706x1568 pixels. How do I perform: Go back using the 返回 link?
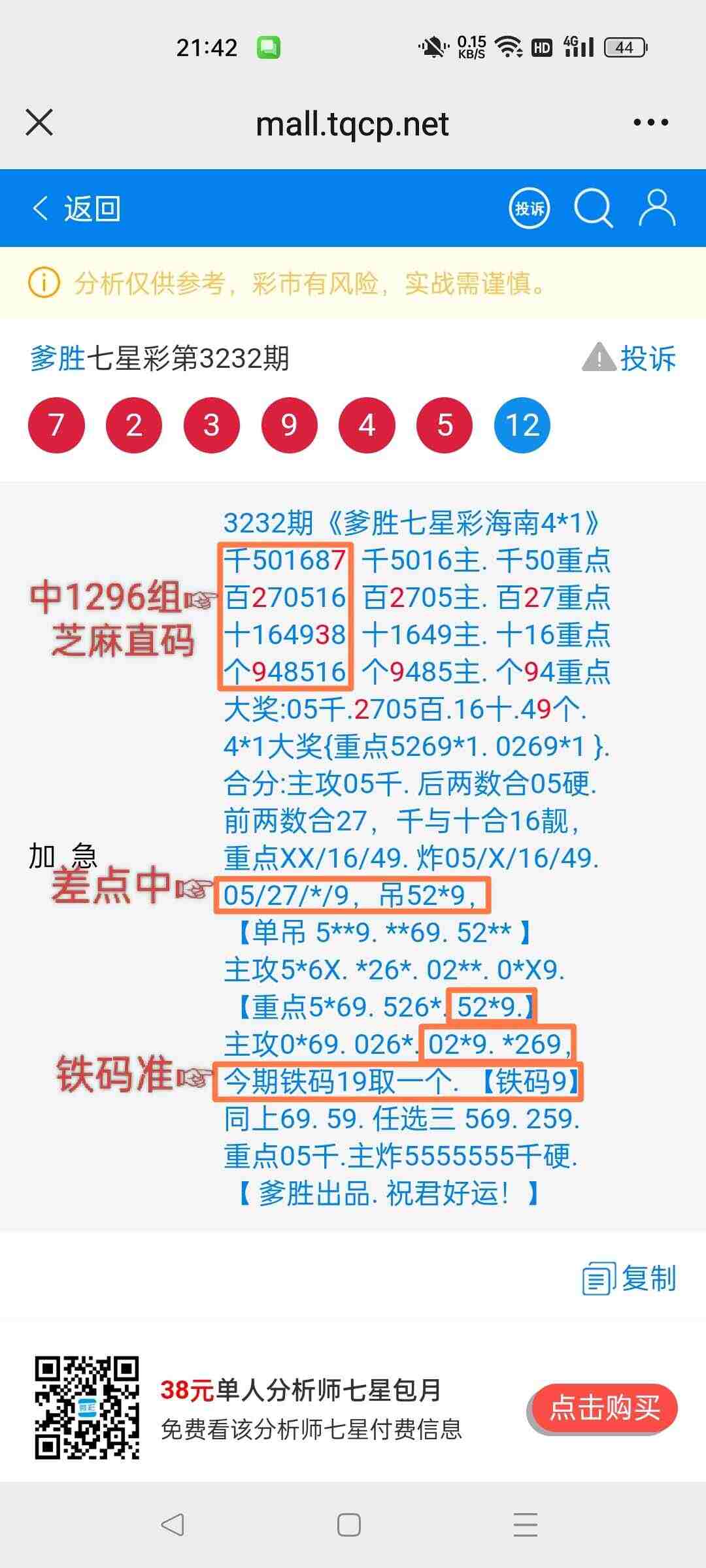click(x=77, y=208)
